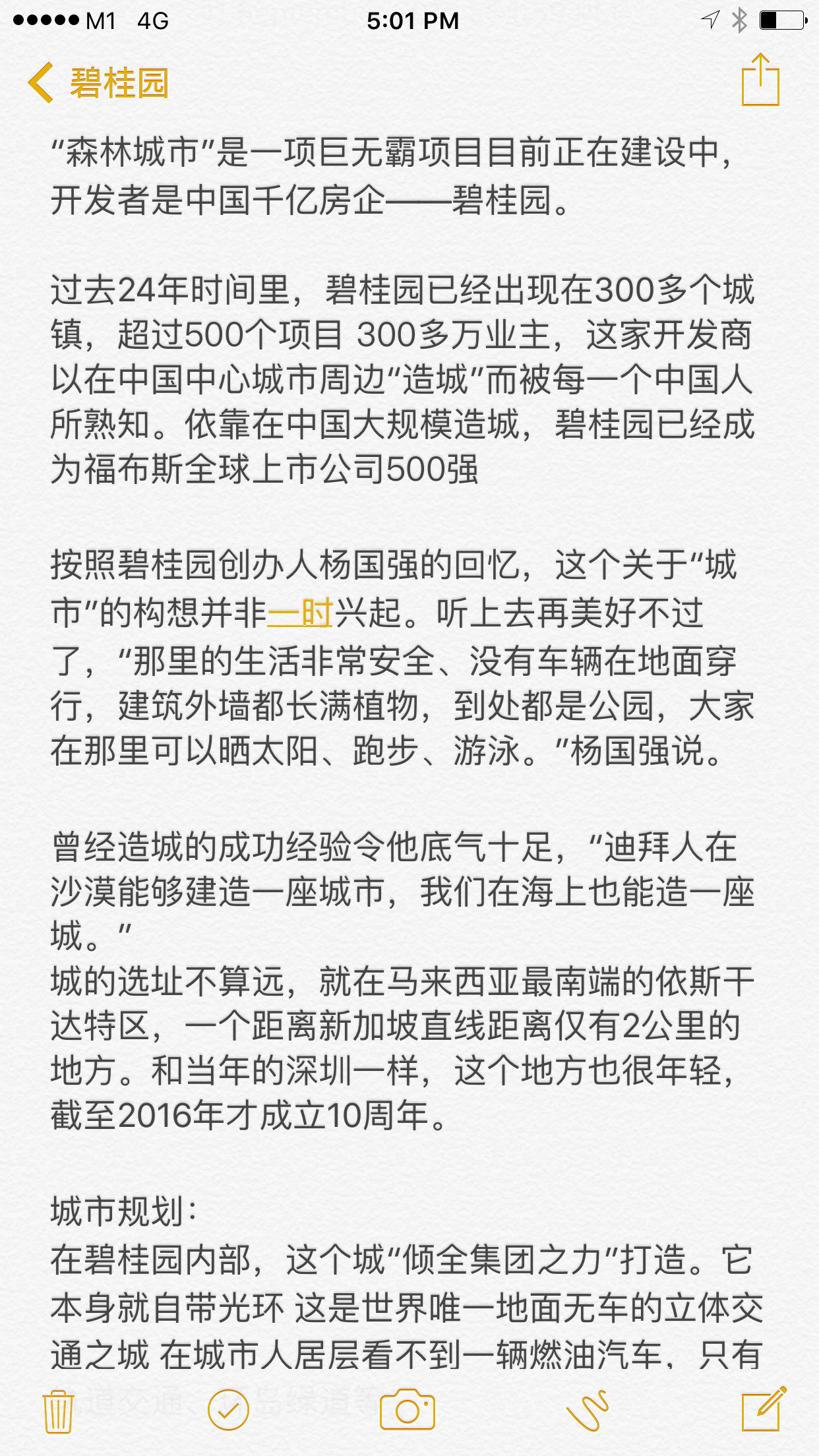The width and height of the screenshot is (819, 1456).
Task: Add a checklist to the note
Action: point(228,1410)
